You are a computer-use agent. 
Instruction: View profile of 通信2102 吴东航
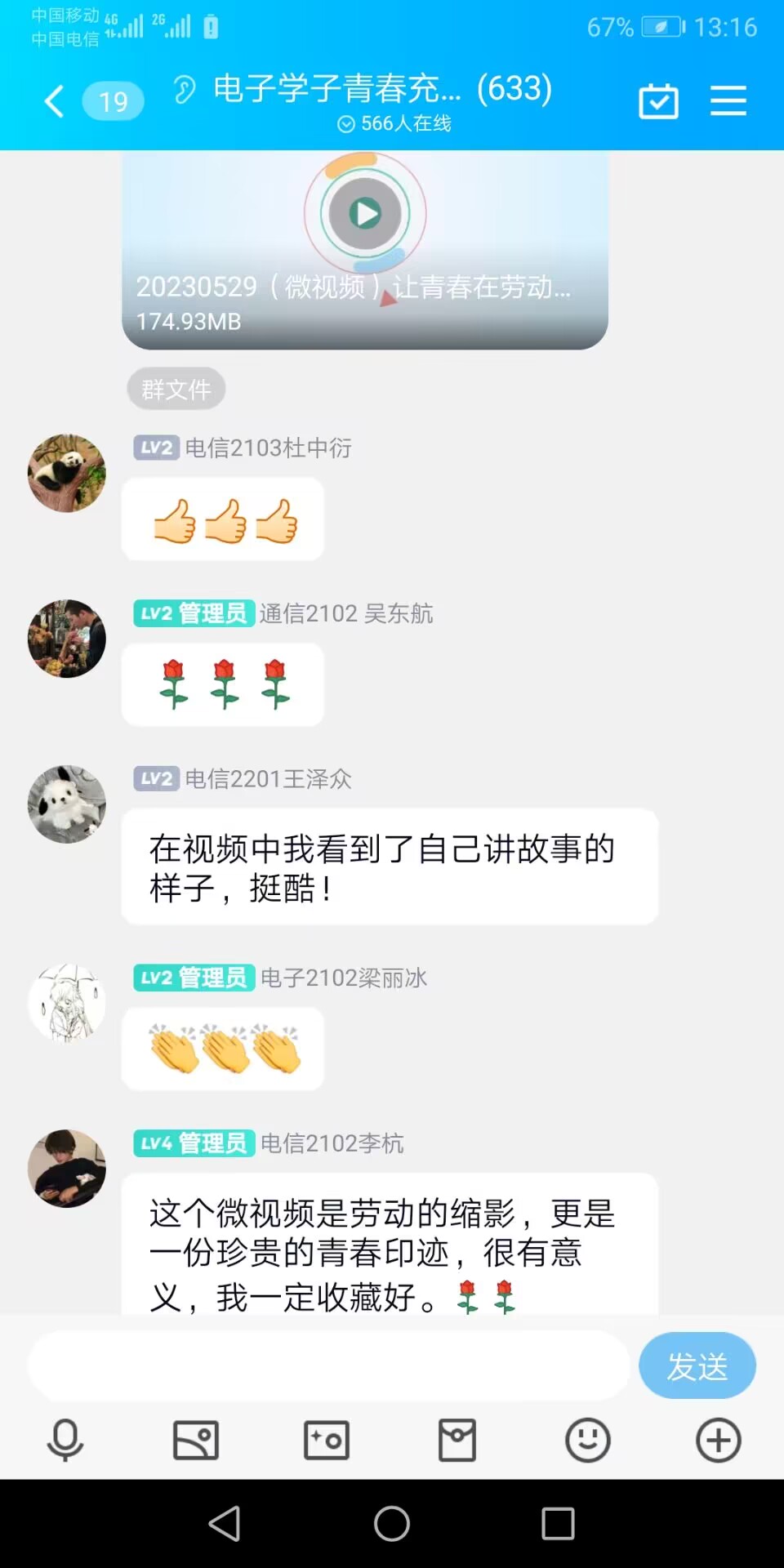click(67, 639)
